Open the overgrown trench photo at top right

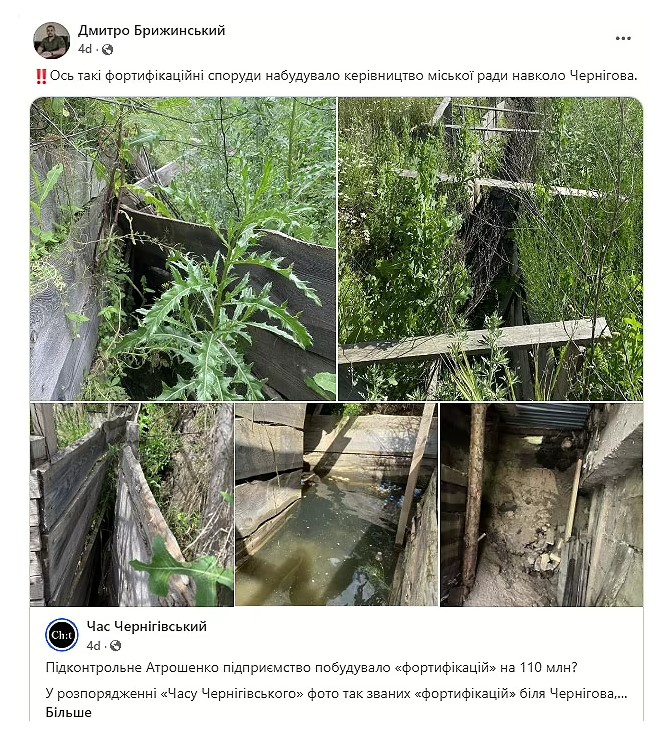pos(490,248)
